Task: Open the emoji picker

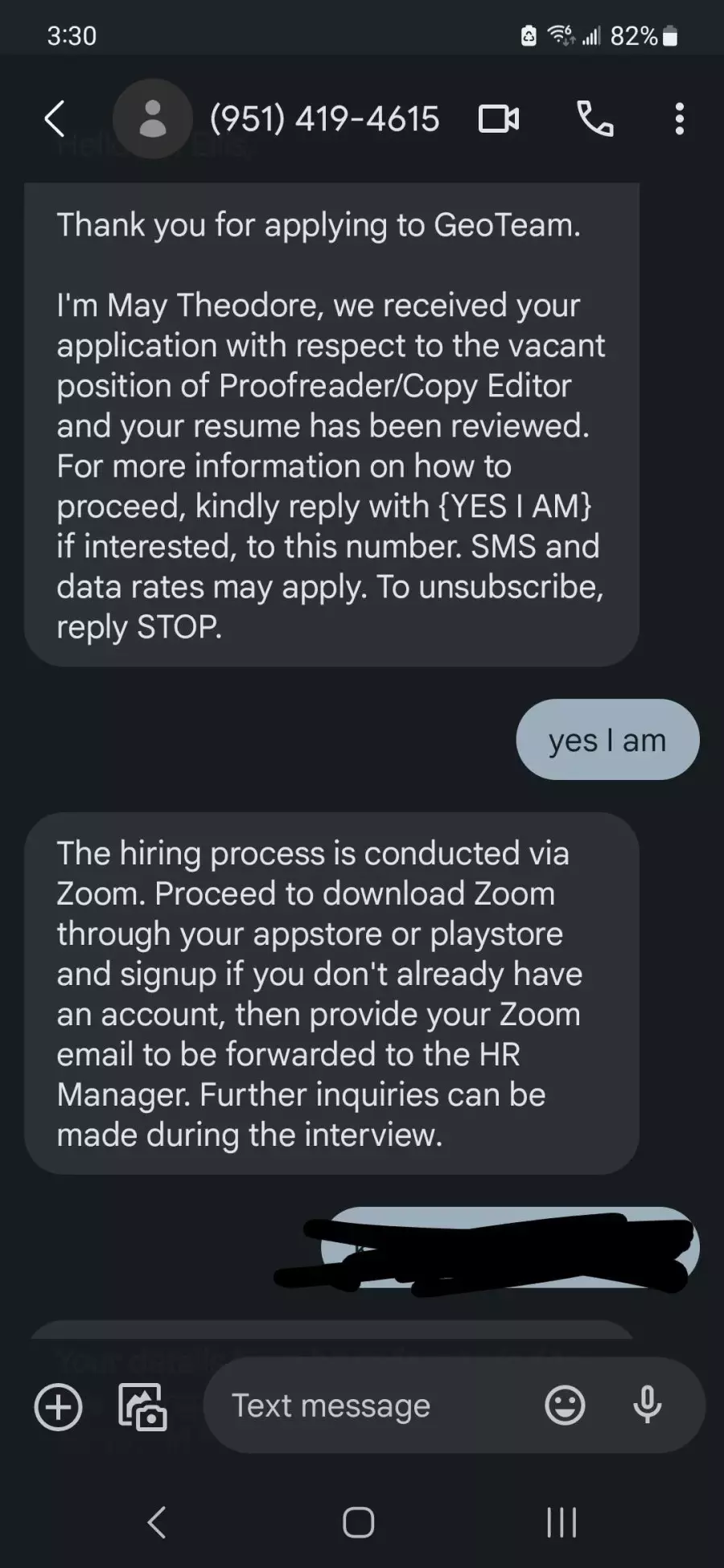Action: click(x=565, y=1406)
